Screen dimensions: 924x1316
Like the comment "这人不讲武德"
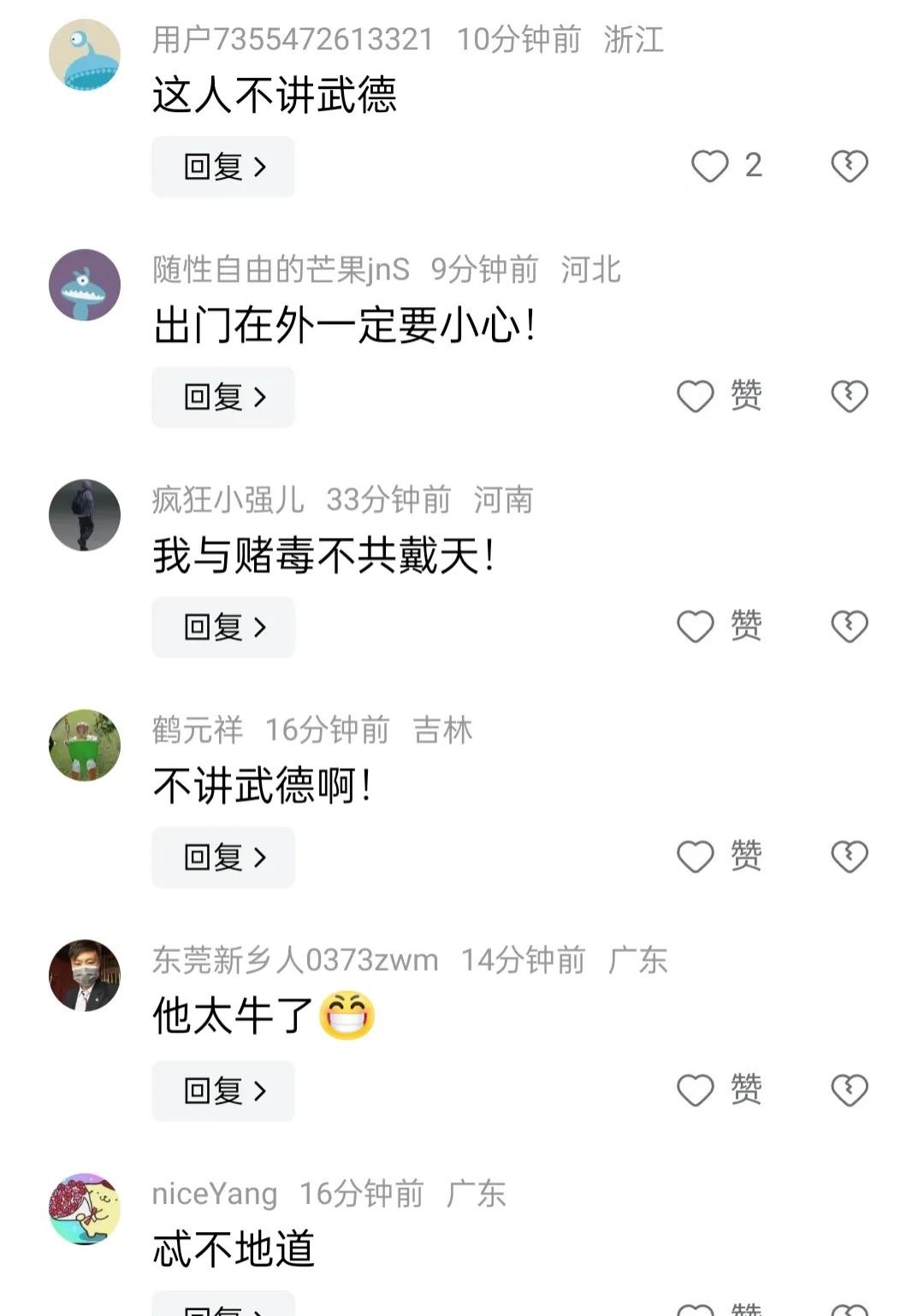(709, 166)
